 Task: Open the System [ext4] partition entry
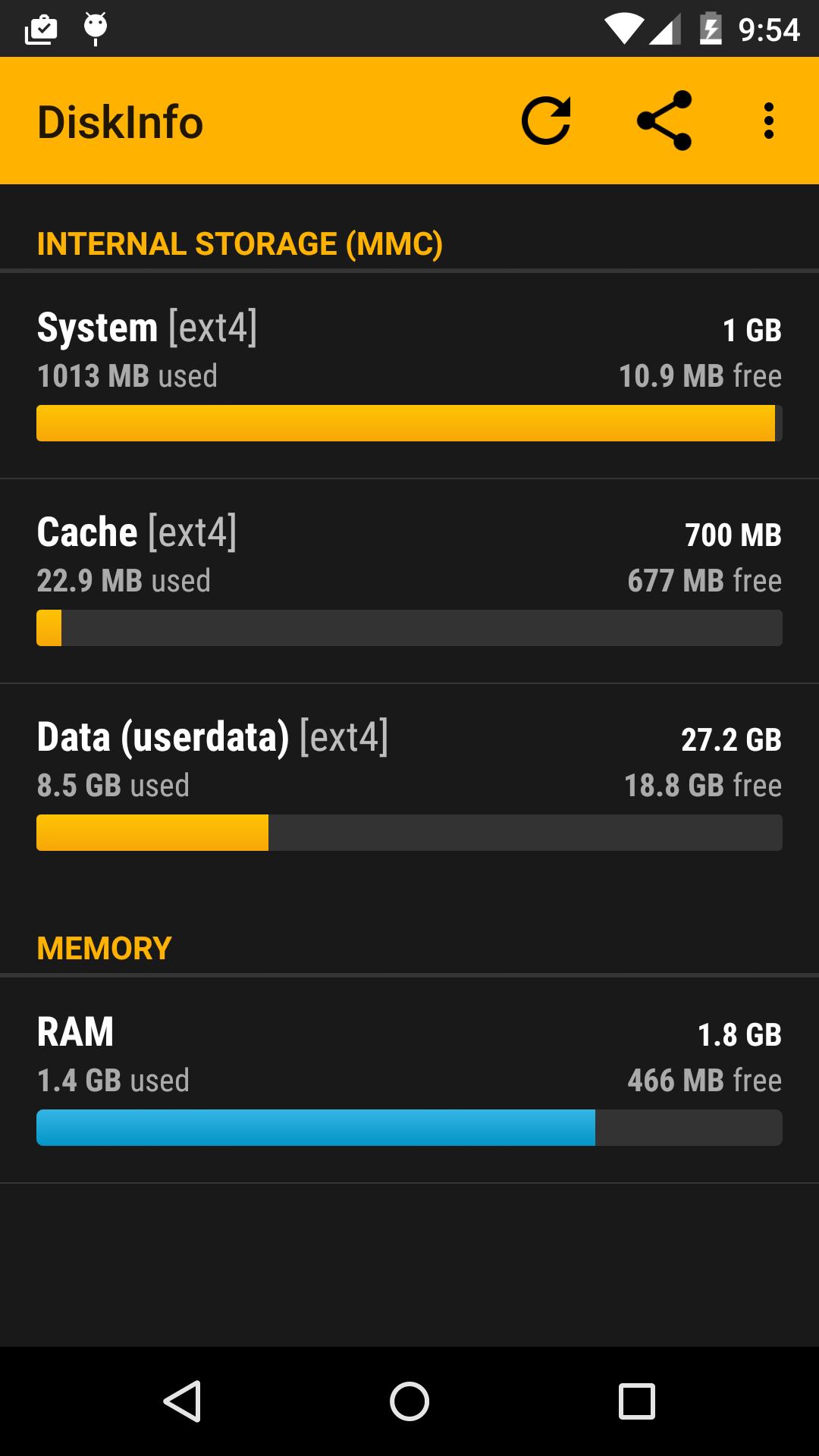(x=409, y=375)
